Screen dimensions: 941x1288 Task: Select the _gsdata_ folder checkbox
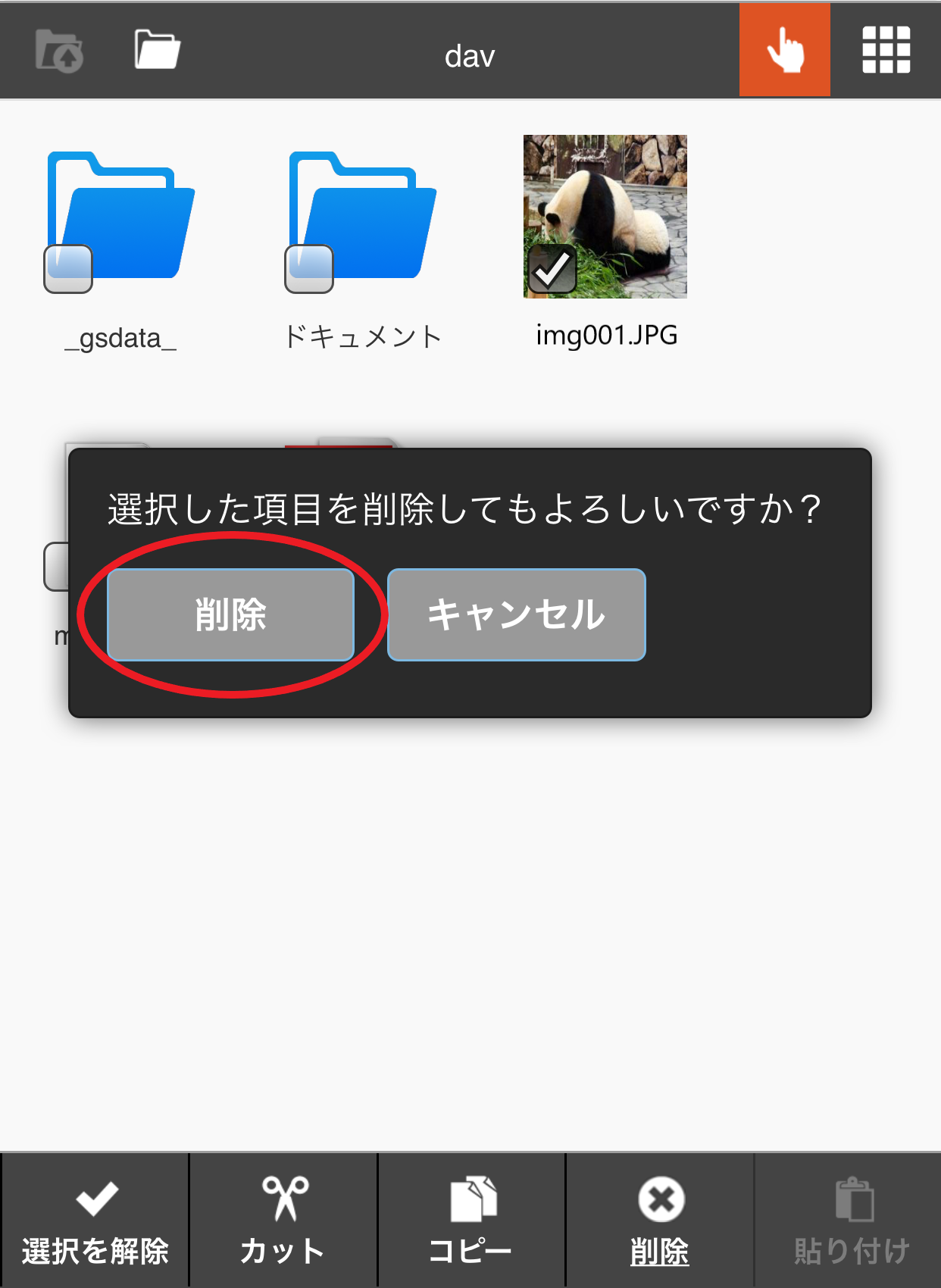(x=68, y=269)
